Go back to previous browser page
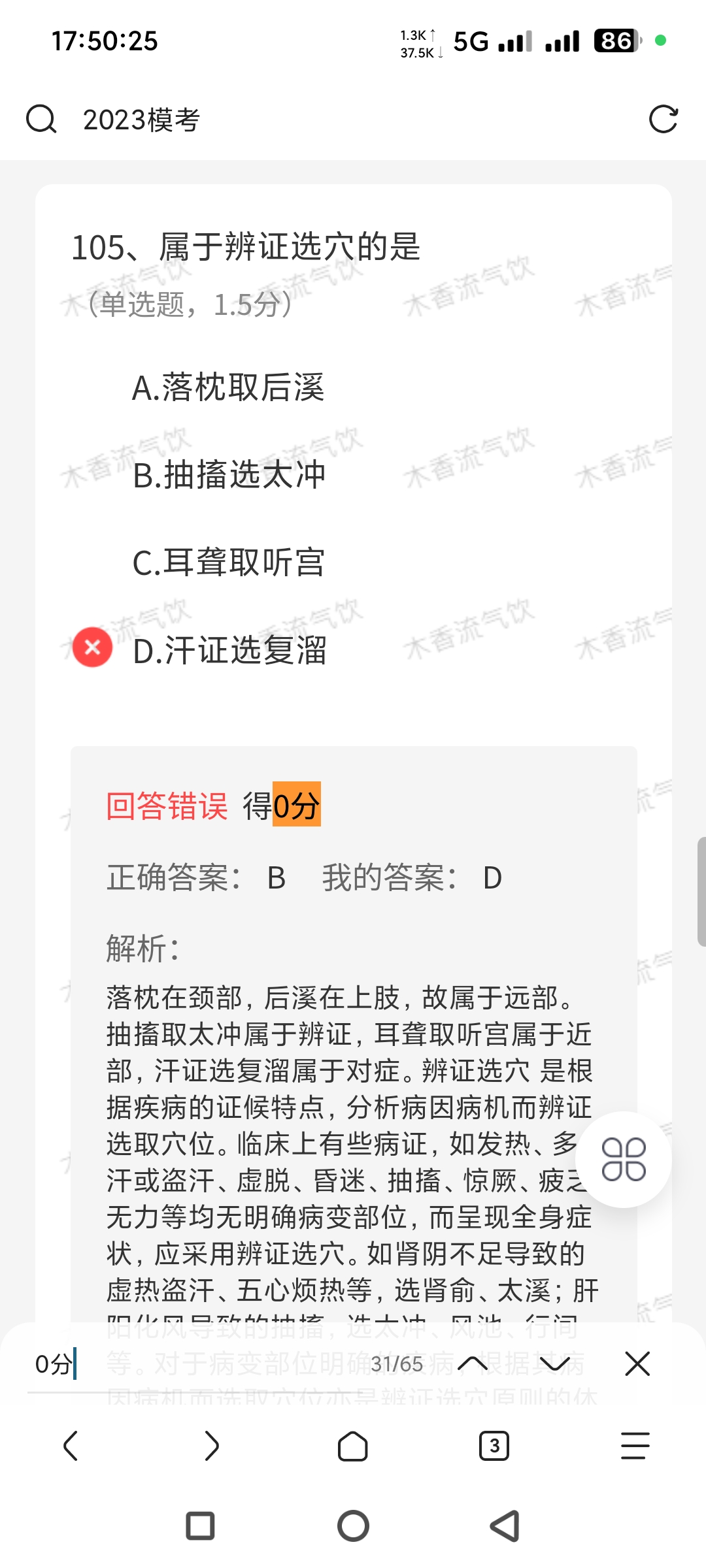The width and height of the screenshot is (706, 1568). (x=71, y=1446)
